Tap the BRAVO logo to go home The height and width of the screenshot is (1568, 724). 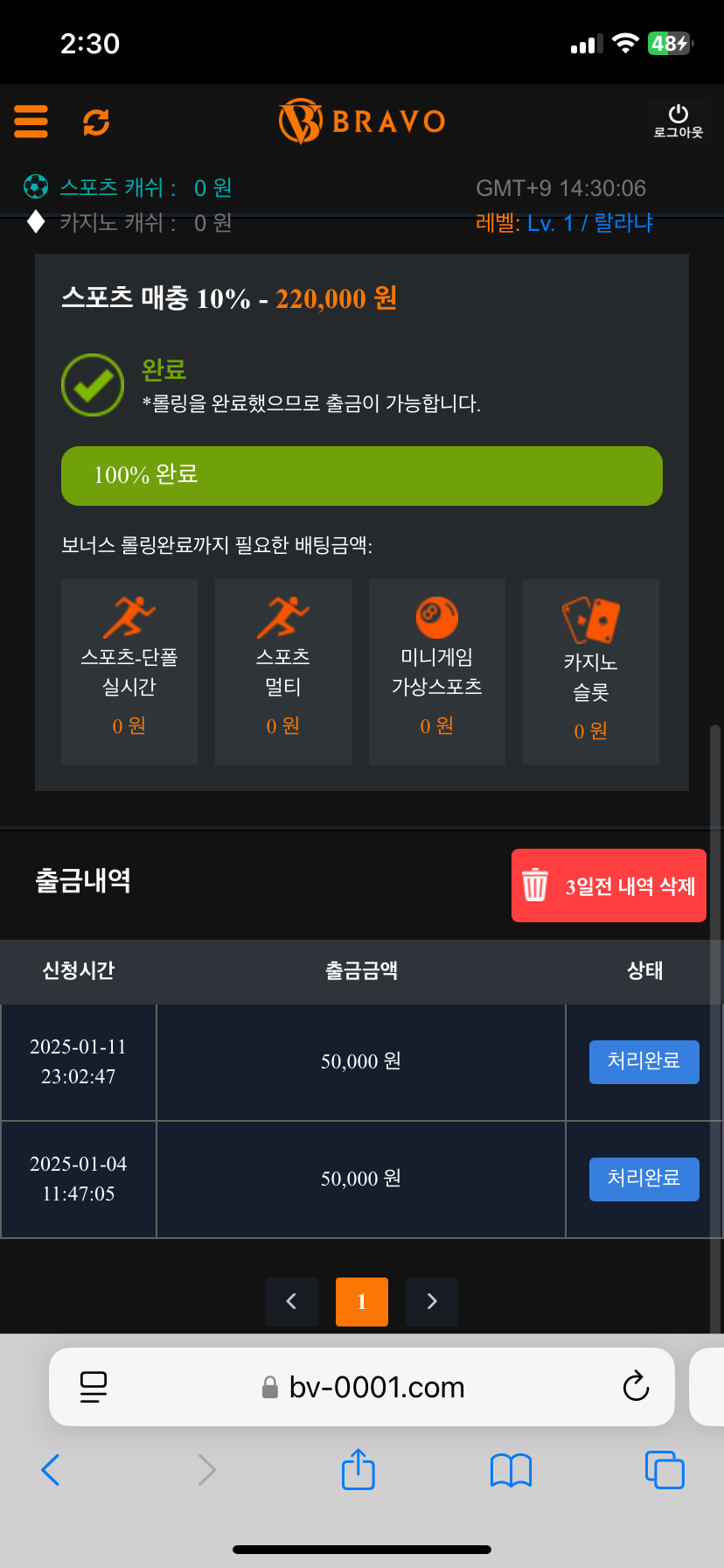(362, 121)
